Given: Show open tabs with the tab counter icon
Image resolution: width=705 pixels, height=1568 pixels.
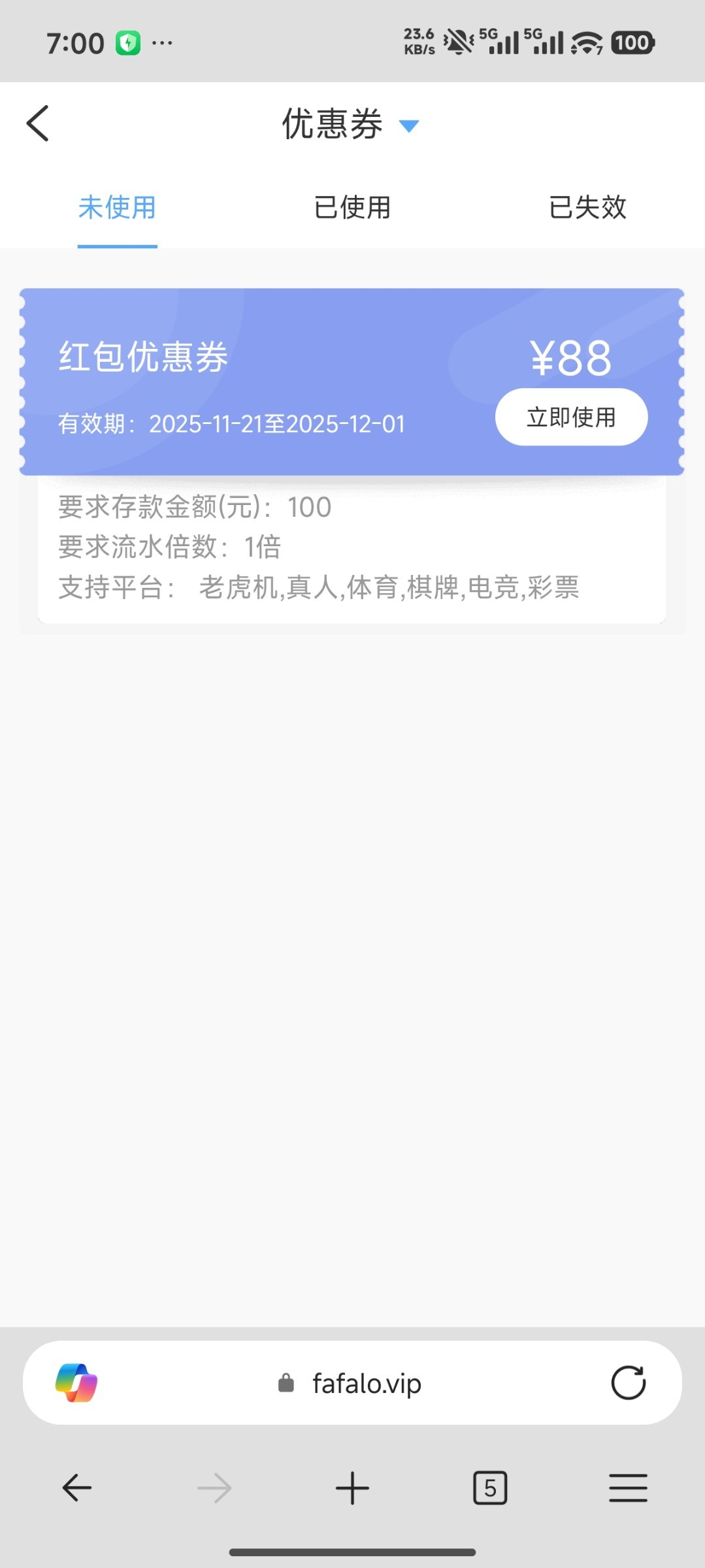Looking at the screenshot, I should [x=490, y=1488].
